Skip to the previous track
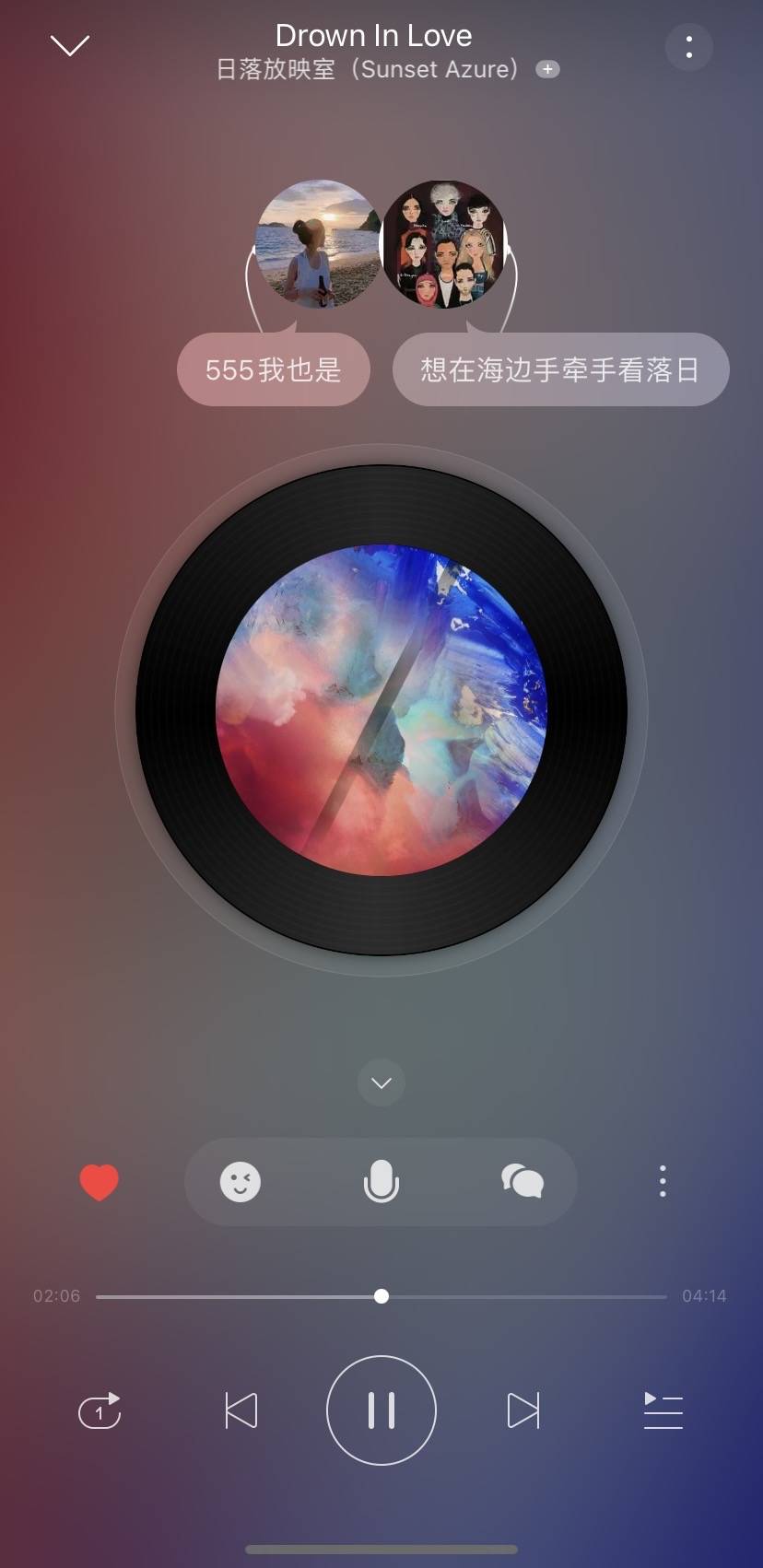This screenshot has width=763, height=1568. pyautogui.click(x=241, y=1410)
